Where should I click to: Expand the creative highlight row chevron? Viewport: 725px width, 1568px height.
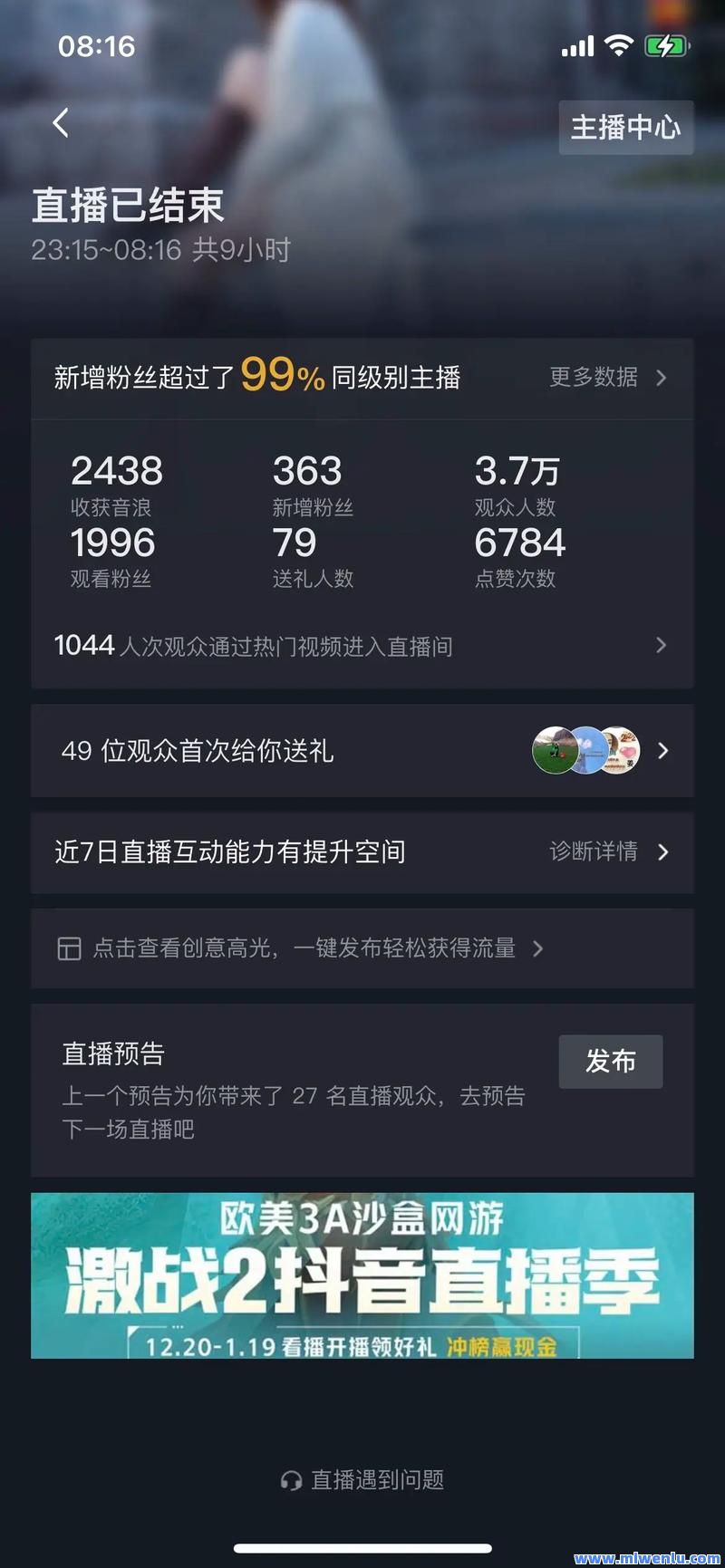[538, 948]
